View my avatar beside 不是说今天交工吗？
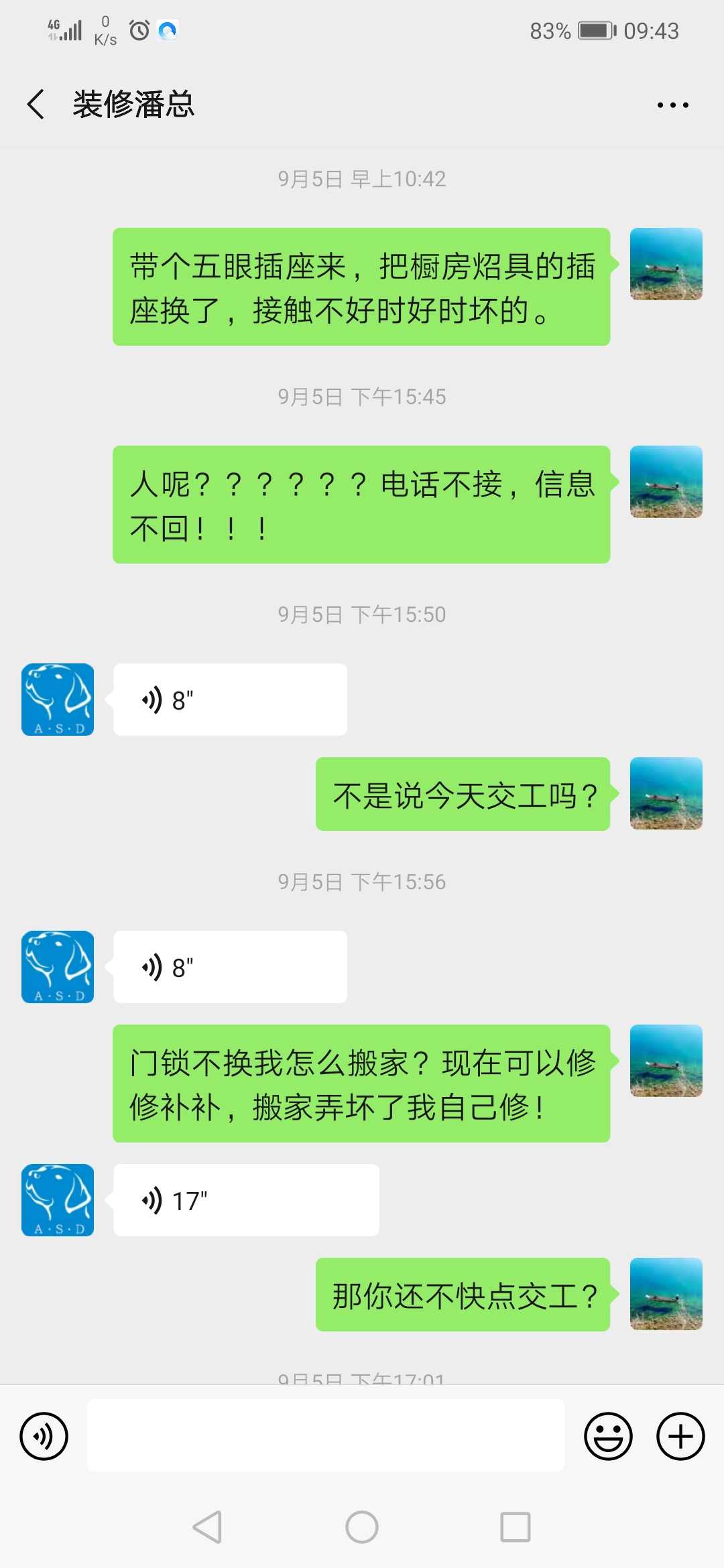 coord(666,793)
